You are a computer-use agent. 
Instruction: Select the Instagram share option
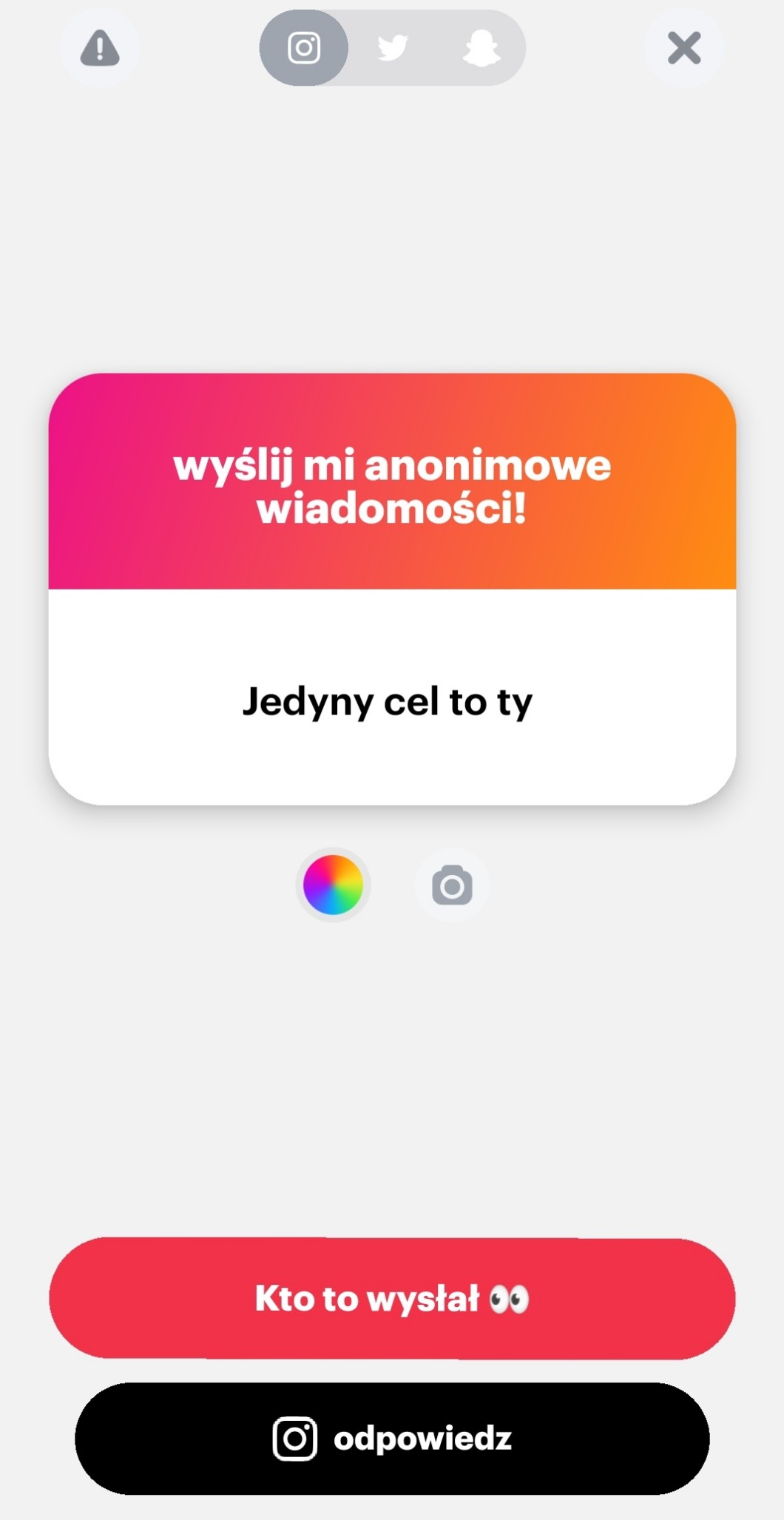304,49
